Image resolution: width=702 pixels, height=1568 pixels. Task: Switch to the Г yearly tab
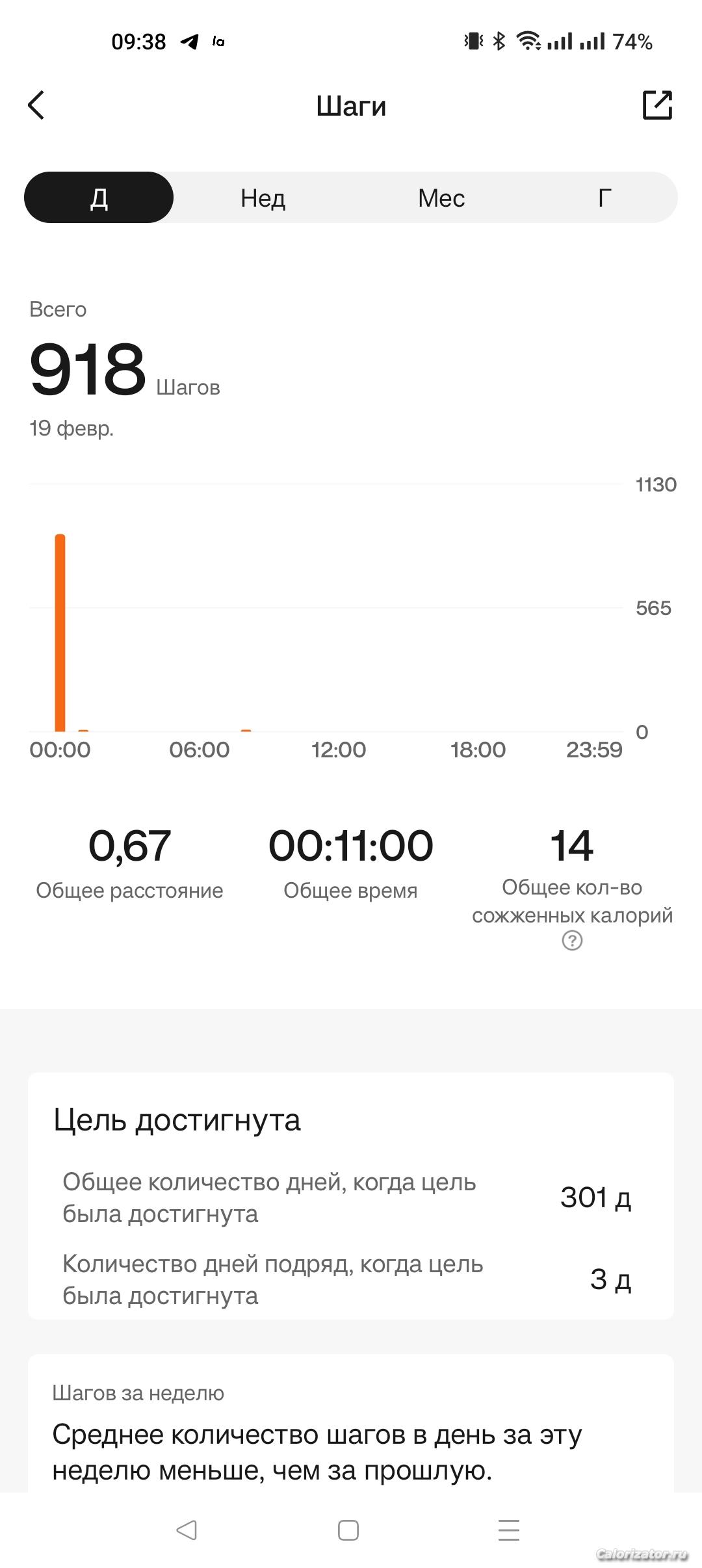(x=604, y=198)
